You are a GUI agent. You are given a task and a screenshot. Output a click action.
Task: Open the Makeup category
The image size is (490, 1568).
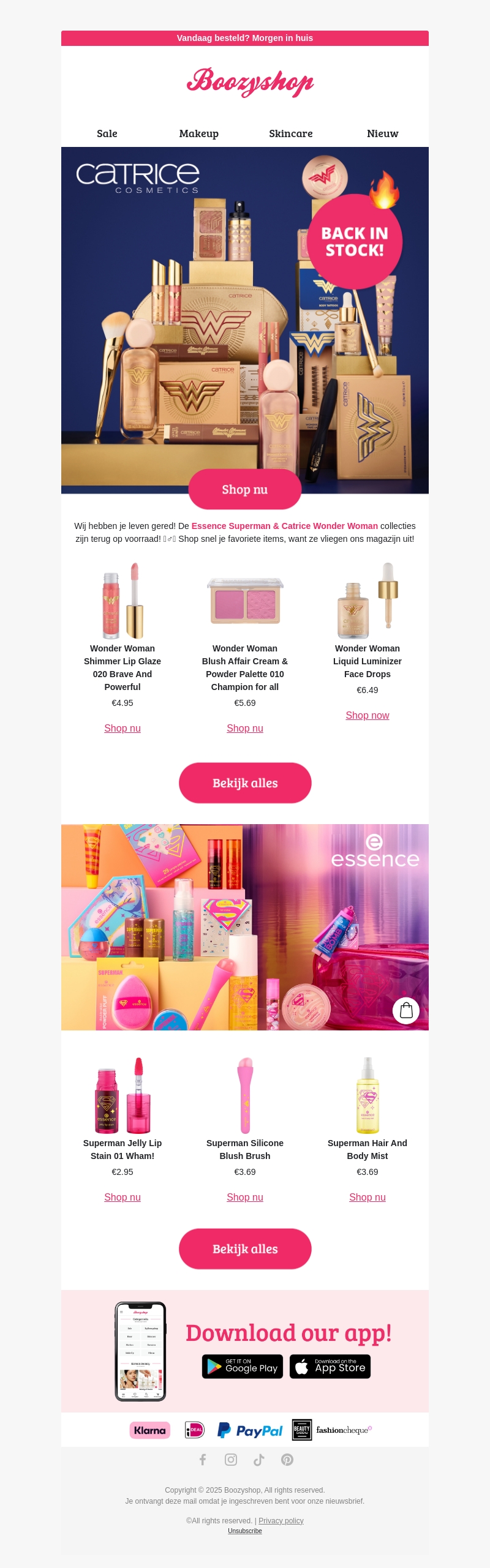click(x=198, y=133)
